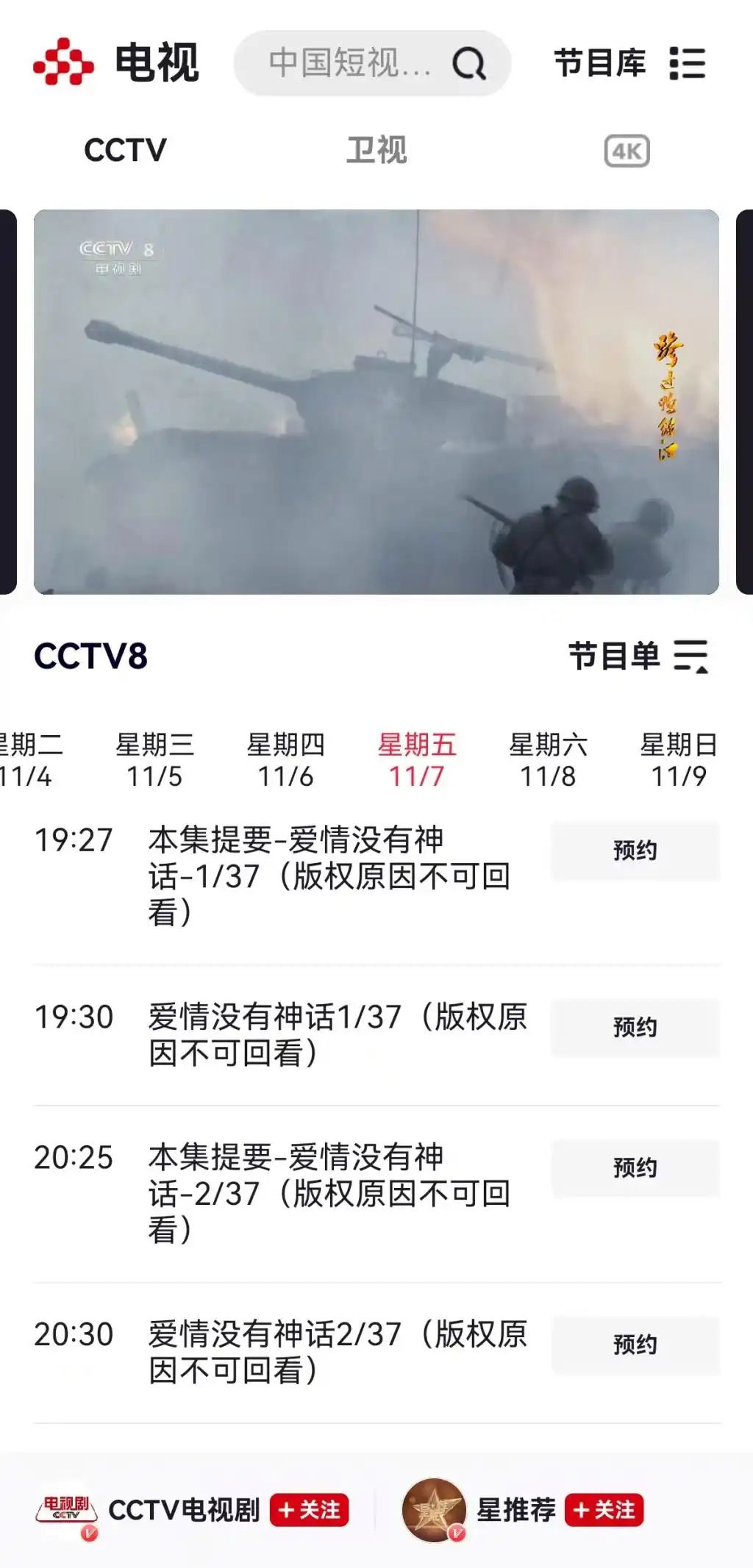Open the search box placeholder text
The image size is (753, 1568).
point(346,65)
